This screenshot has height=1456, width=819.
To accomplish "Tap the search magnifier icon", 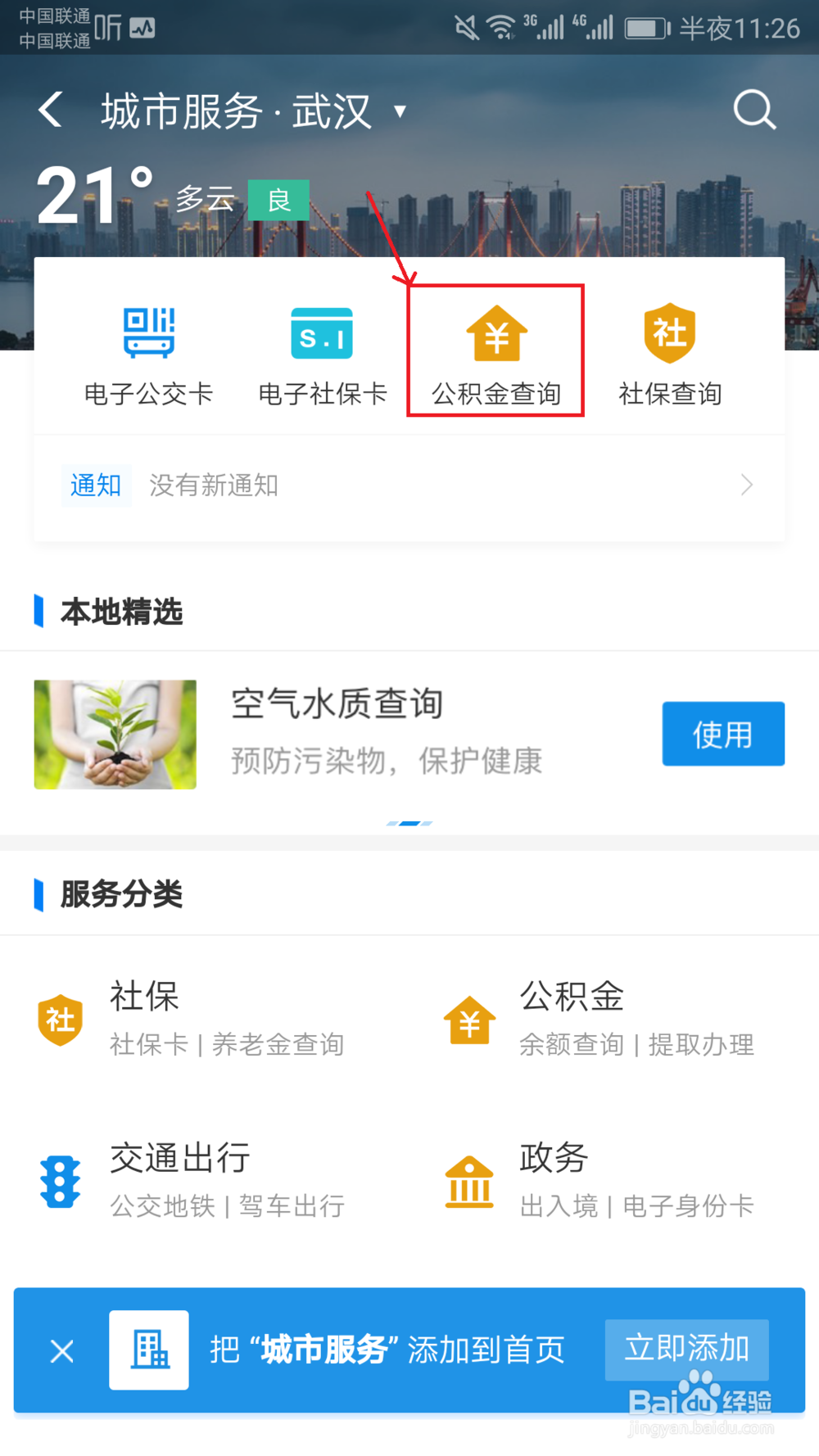I will 753,109.
